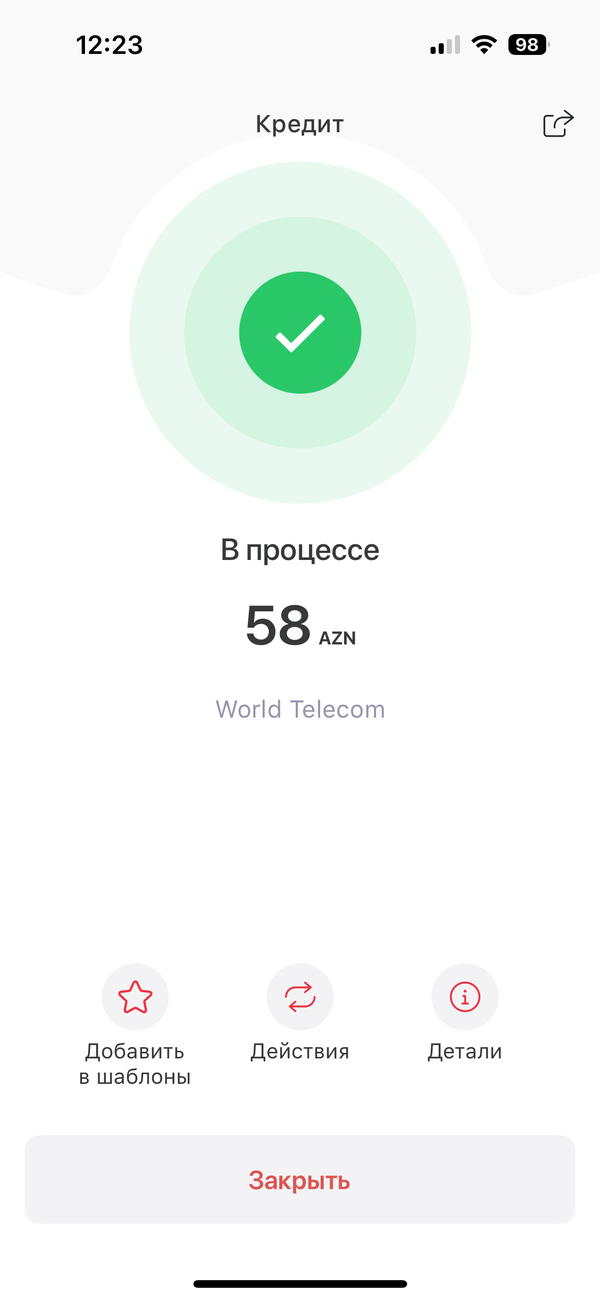The width and height of the screenshot is (600, 1300).
Task: View payment details via Детали
Action: tap(464, 997)
